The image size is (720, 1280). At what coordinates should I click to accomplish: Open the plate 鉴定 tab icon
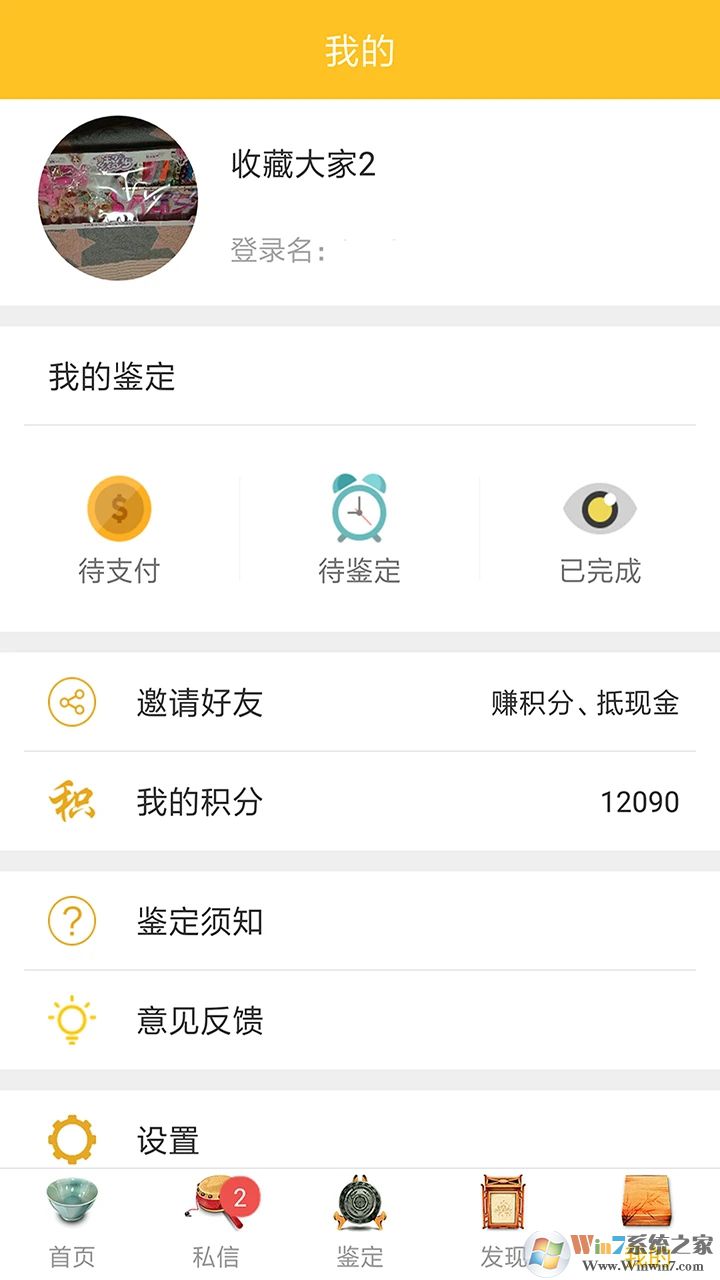[x=360, y=1207]
